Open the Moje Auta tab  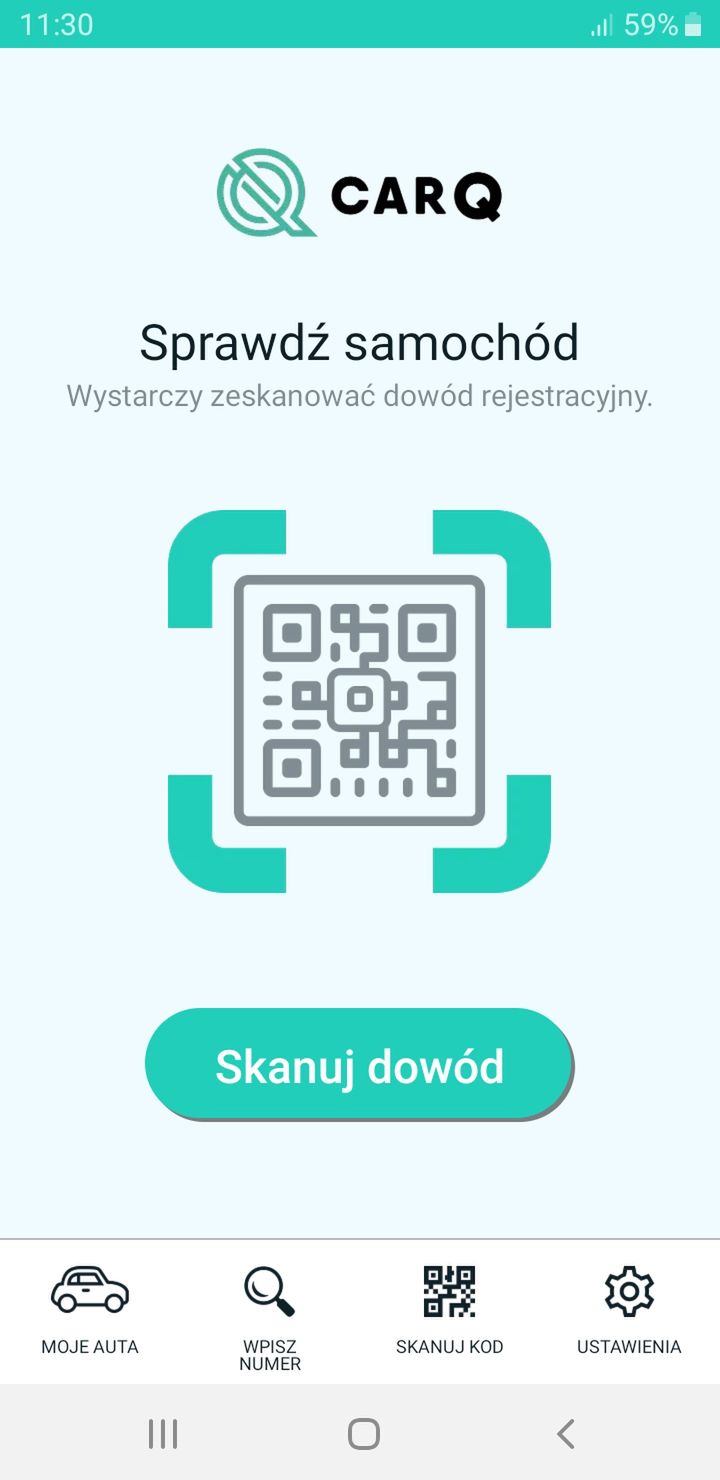click(x=90, y=1311)
